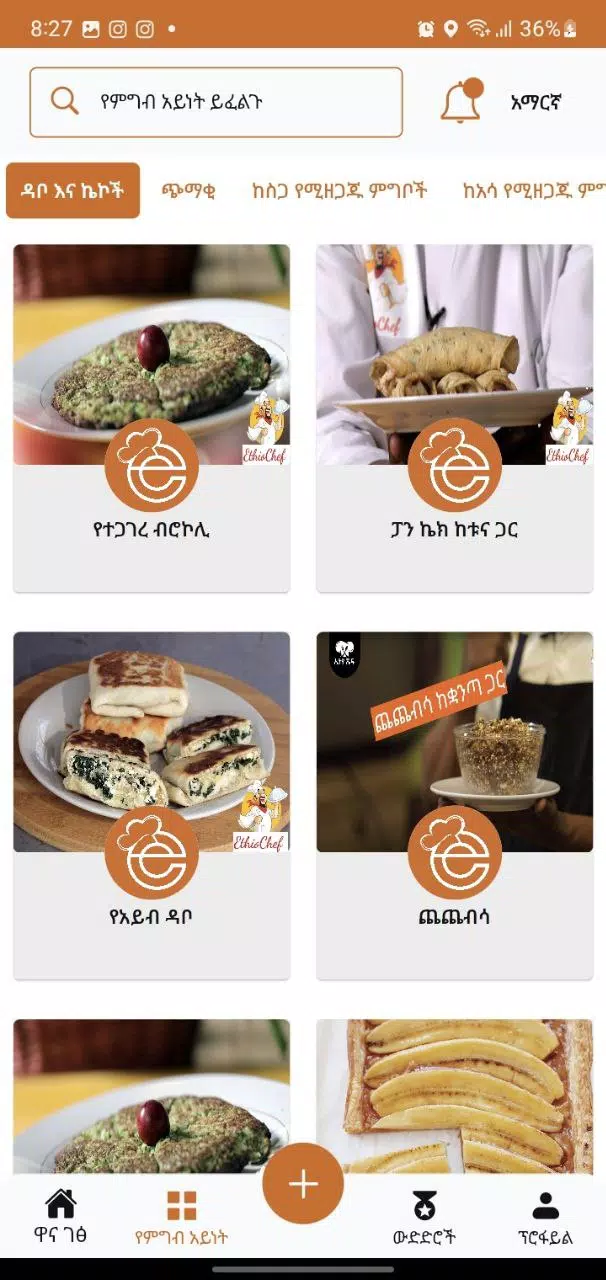This screenshot has width=606, height=1280.
Task: Open the ጨጨብሳ recipe card
Action: [x=455, y=805]
